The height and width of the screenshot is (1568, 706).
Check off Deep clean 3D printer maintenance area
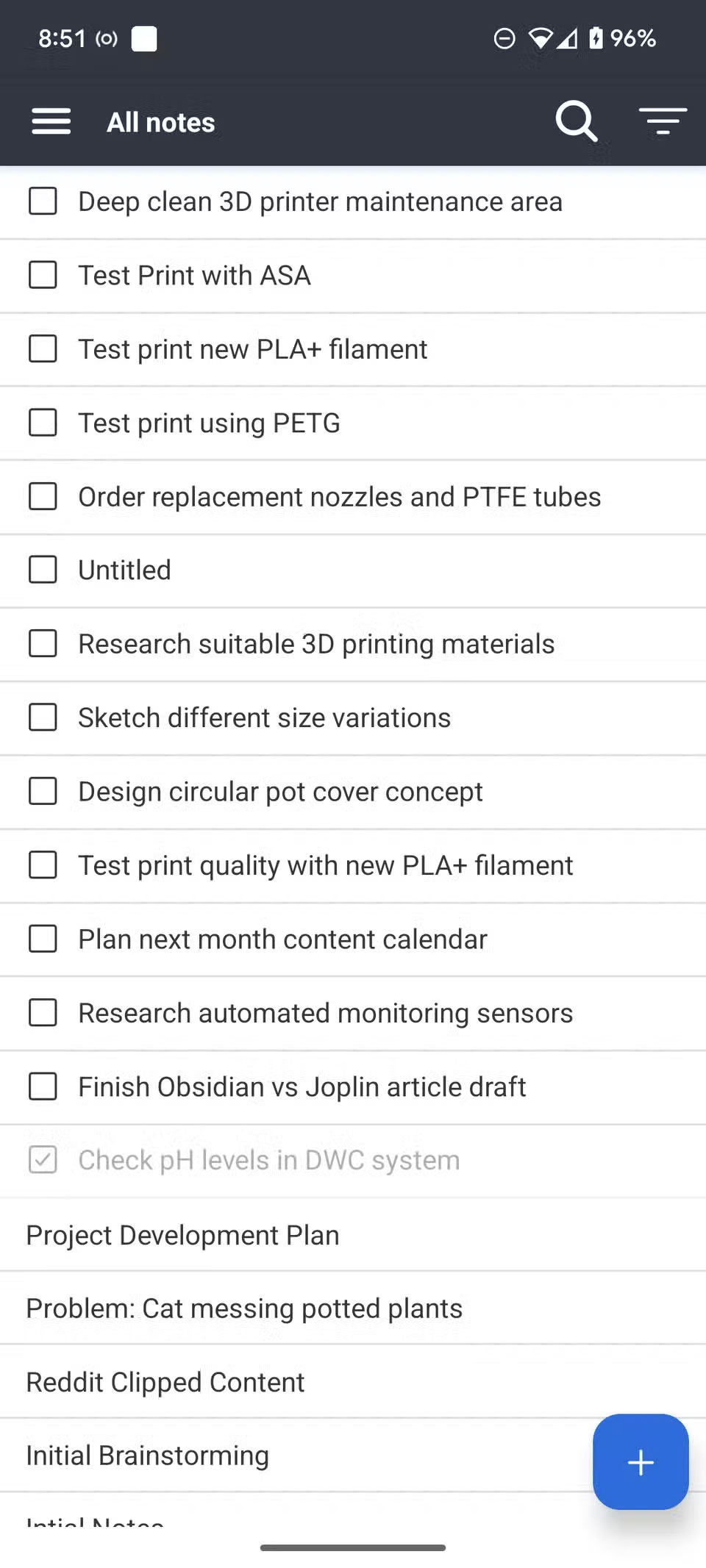(43, 201)
